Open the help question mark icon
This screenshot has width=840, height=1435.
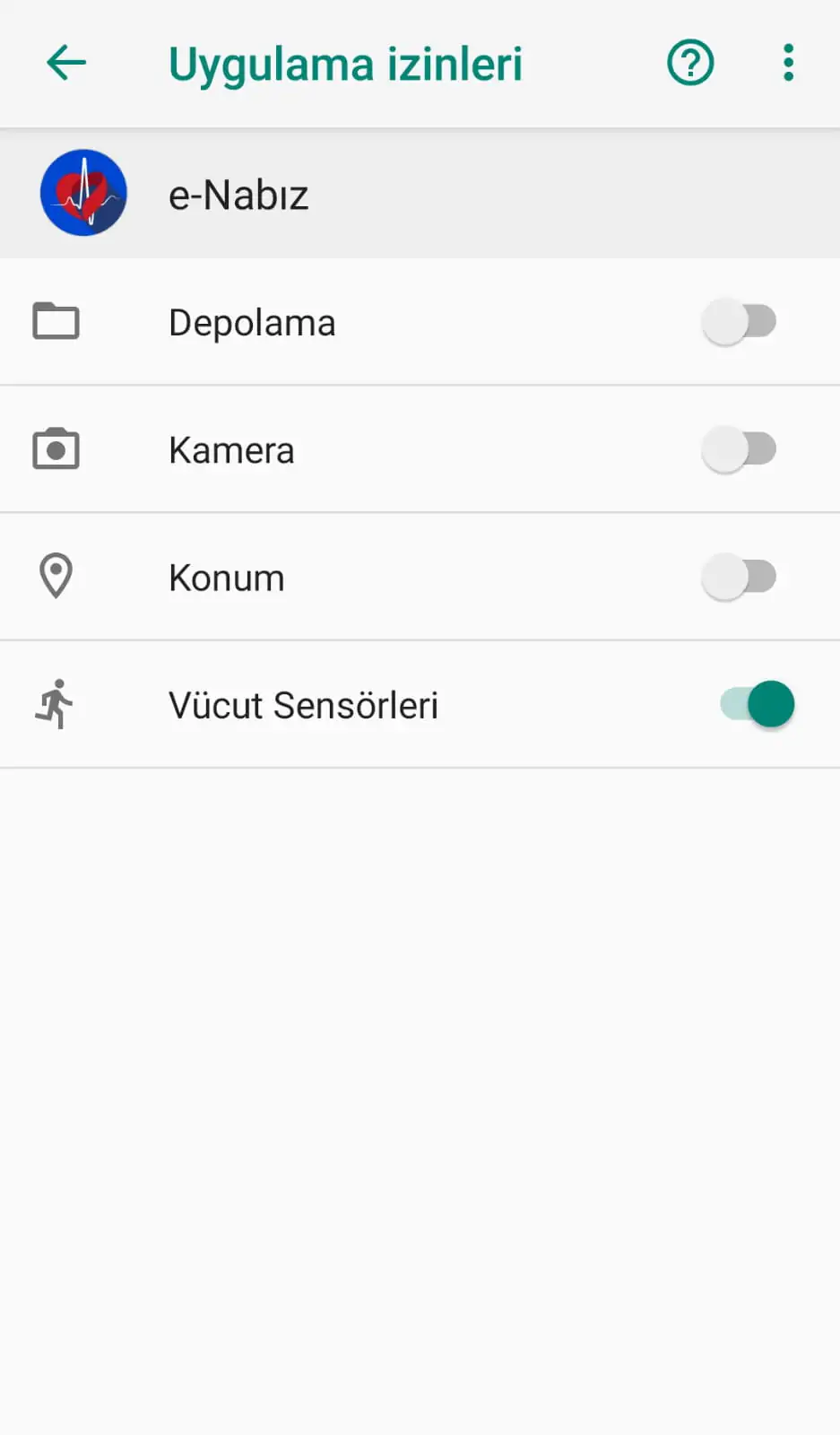(689, 63)
